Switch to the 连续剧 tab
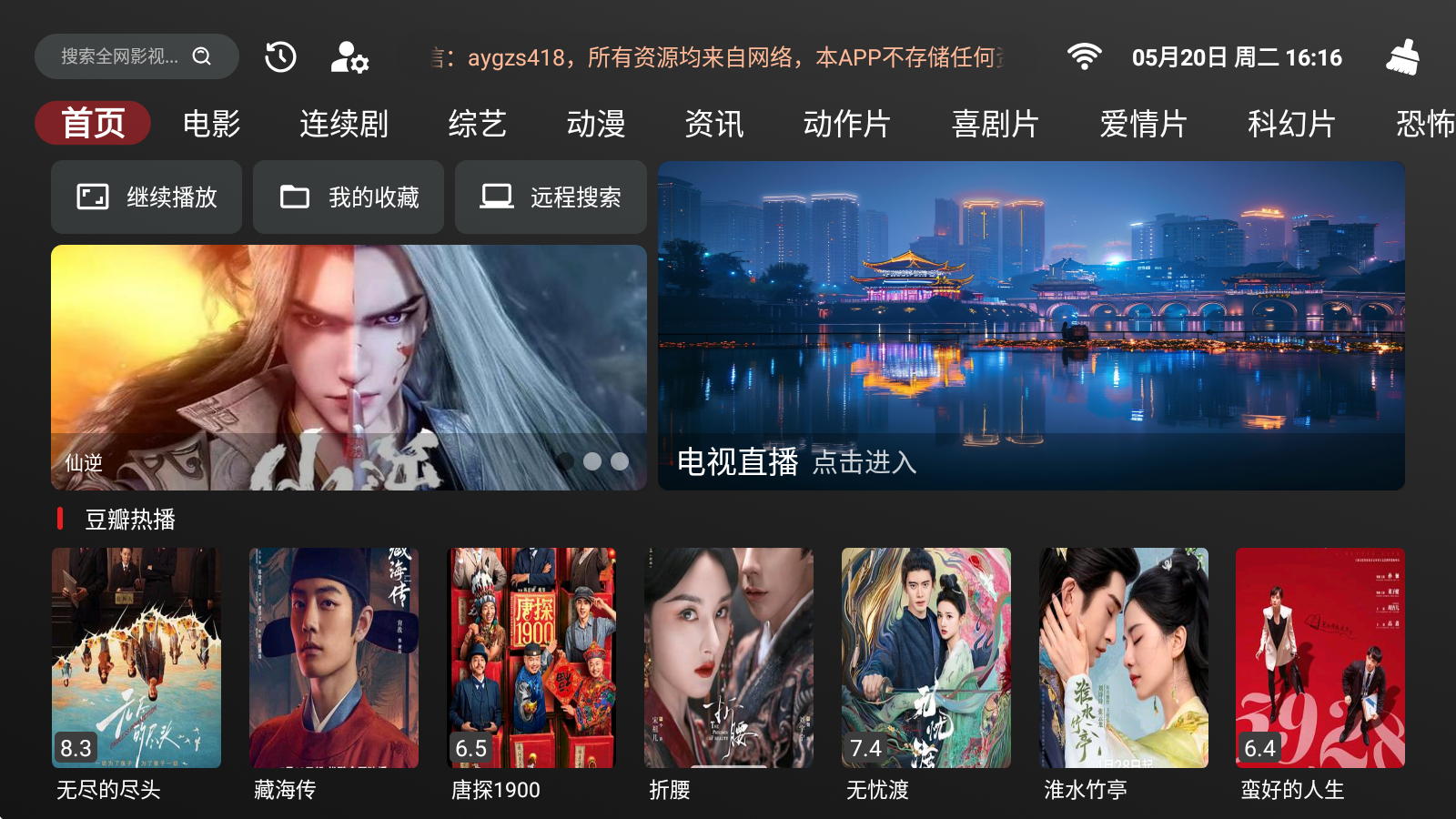The width and height of the screenshot is (1456, 819). [344, 124]
